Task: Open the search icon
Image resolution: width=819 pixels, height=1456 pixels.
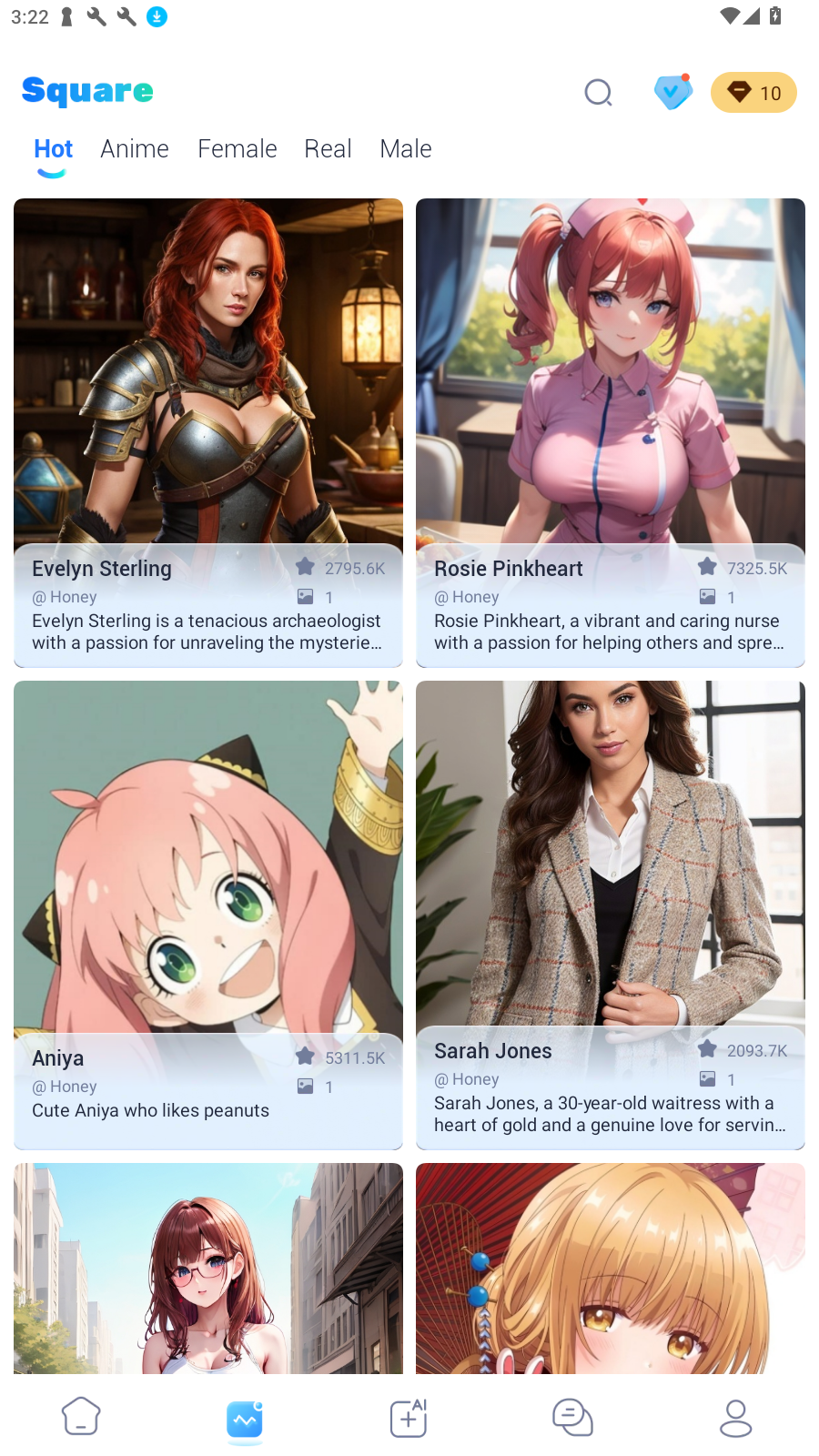Action: tap(598, 92)
